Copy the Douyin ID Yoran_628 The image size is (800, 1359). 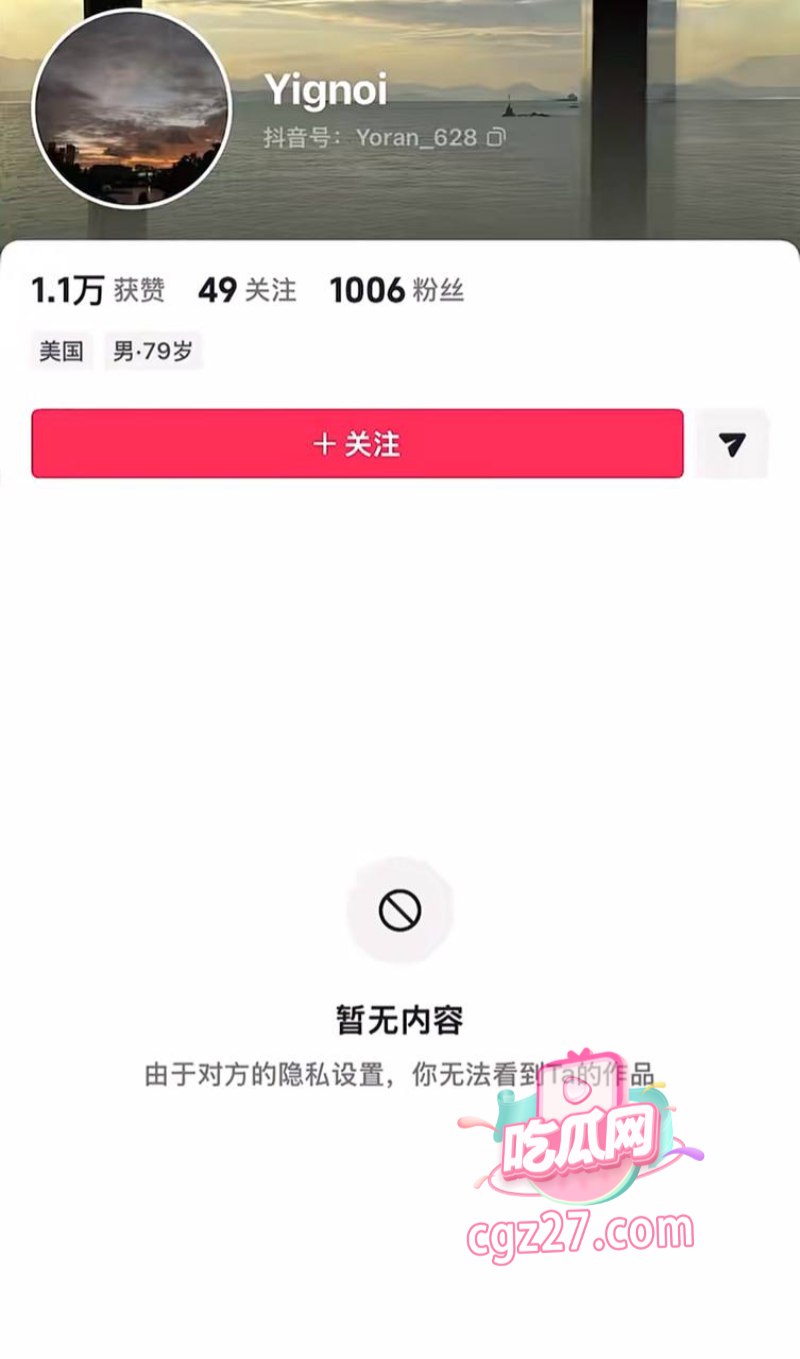[x=496, y=138]
